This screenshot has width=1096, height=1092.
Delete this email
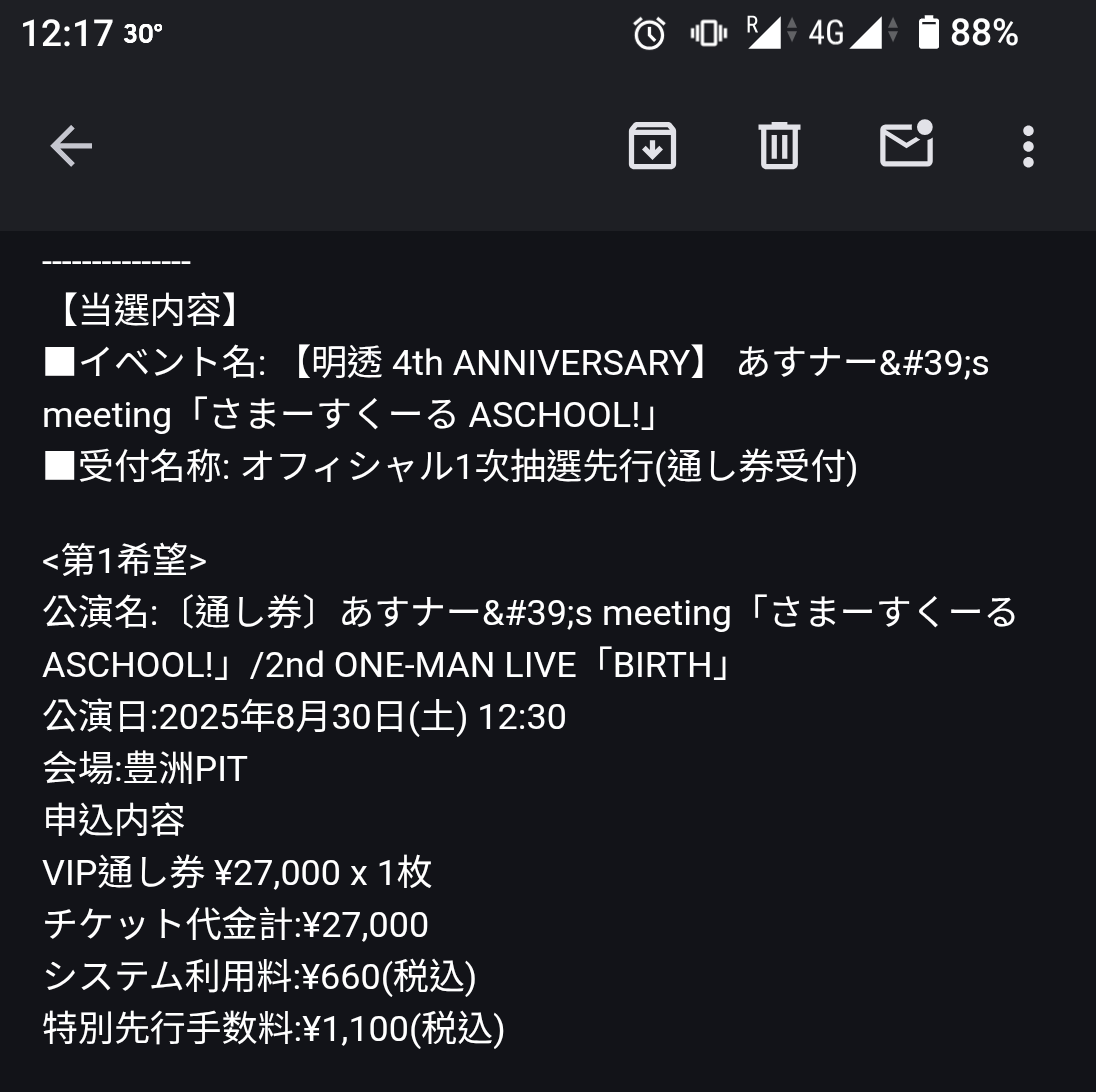(779, 147)
